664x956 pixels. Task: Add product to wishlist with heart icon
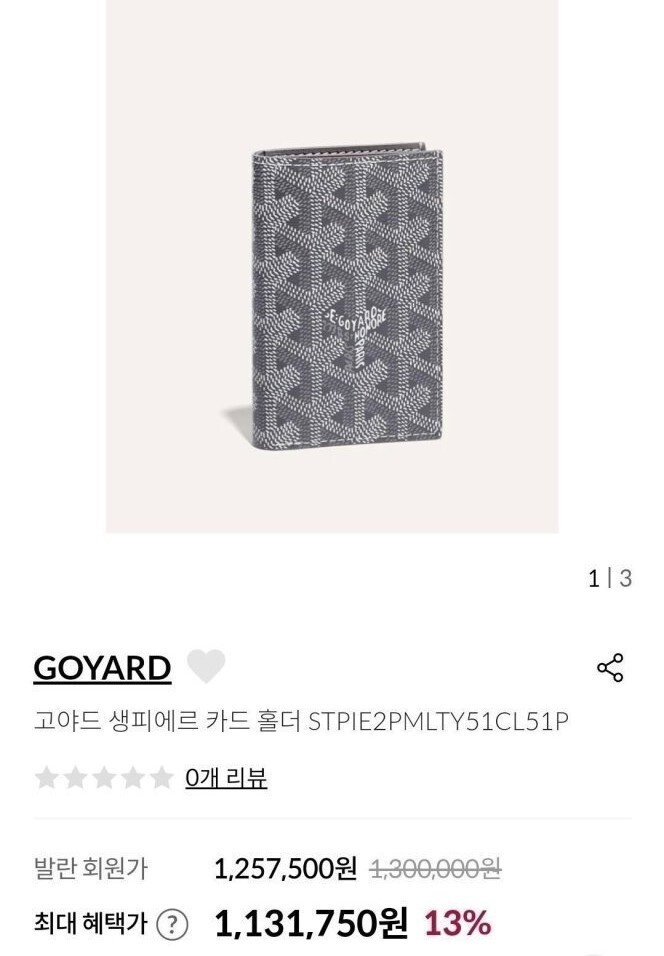click(206, 667)
